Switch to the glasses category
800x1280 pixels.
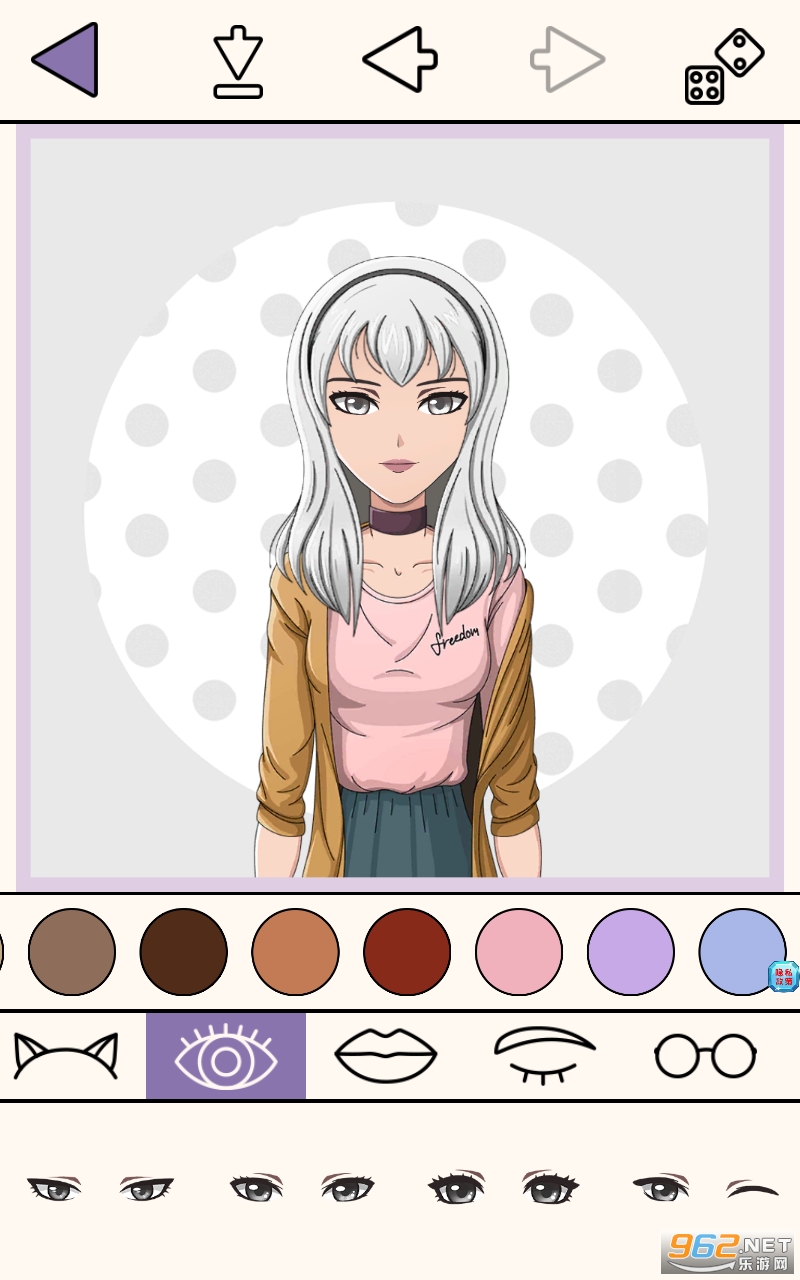[x=705, y=1056]
